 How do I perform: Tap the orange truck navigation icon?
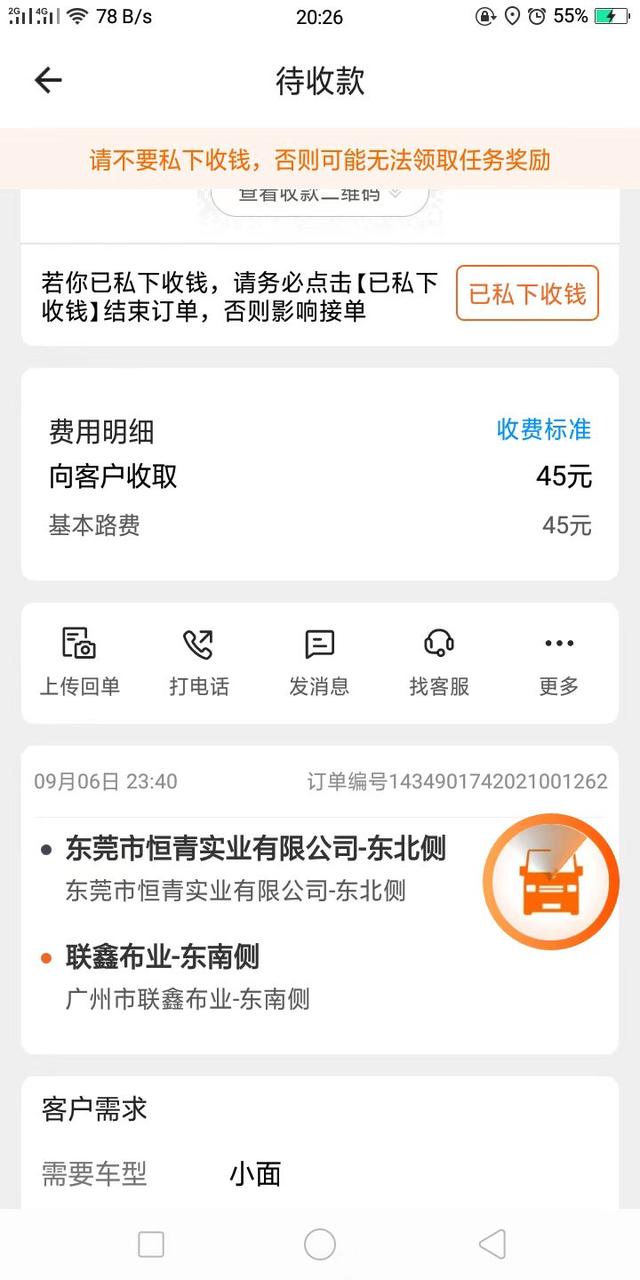click(551, 881)
